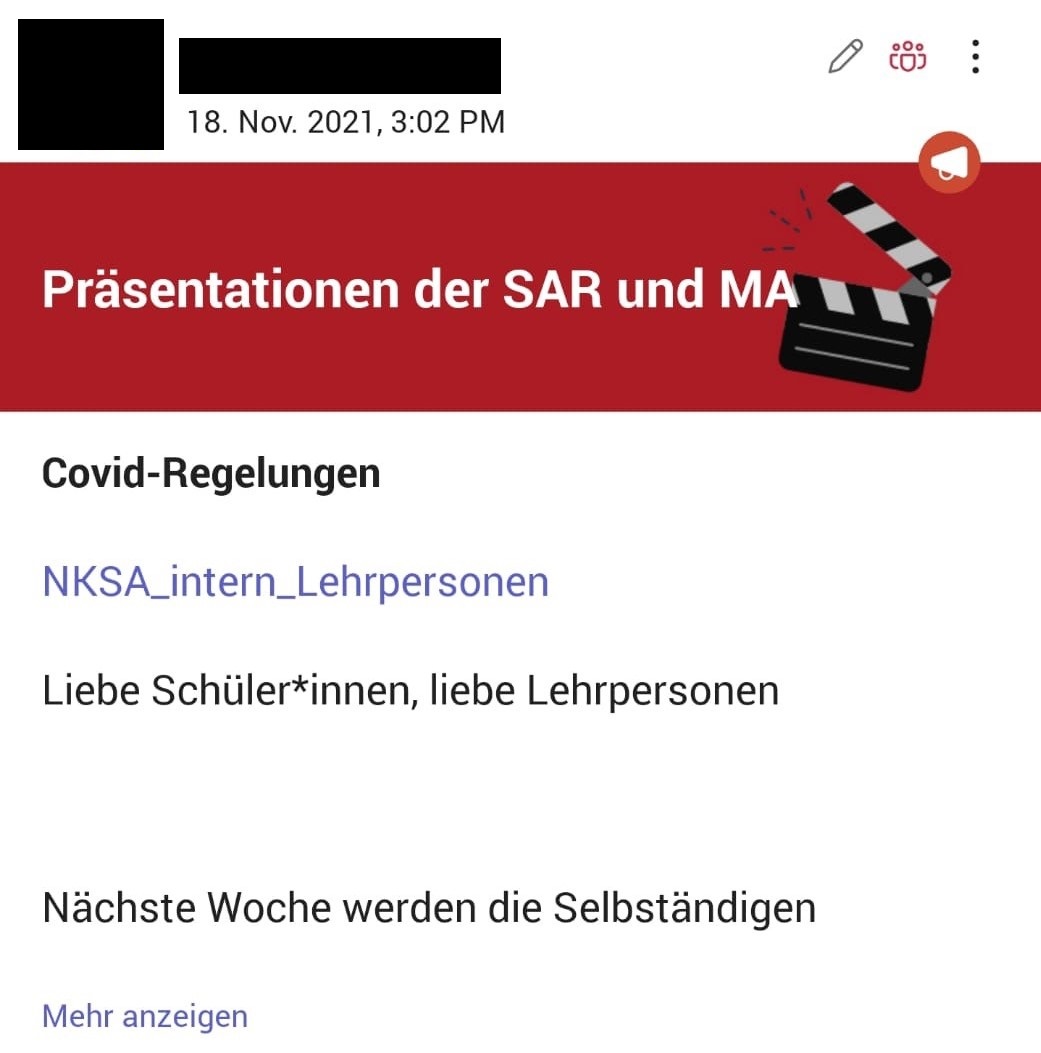Expand the post with Mehr anzeigen
The image size is (1041, 1053).
[145, 1016]
